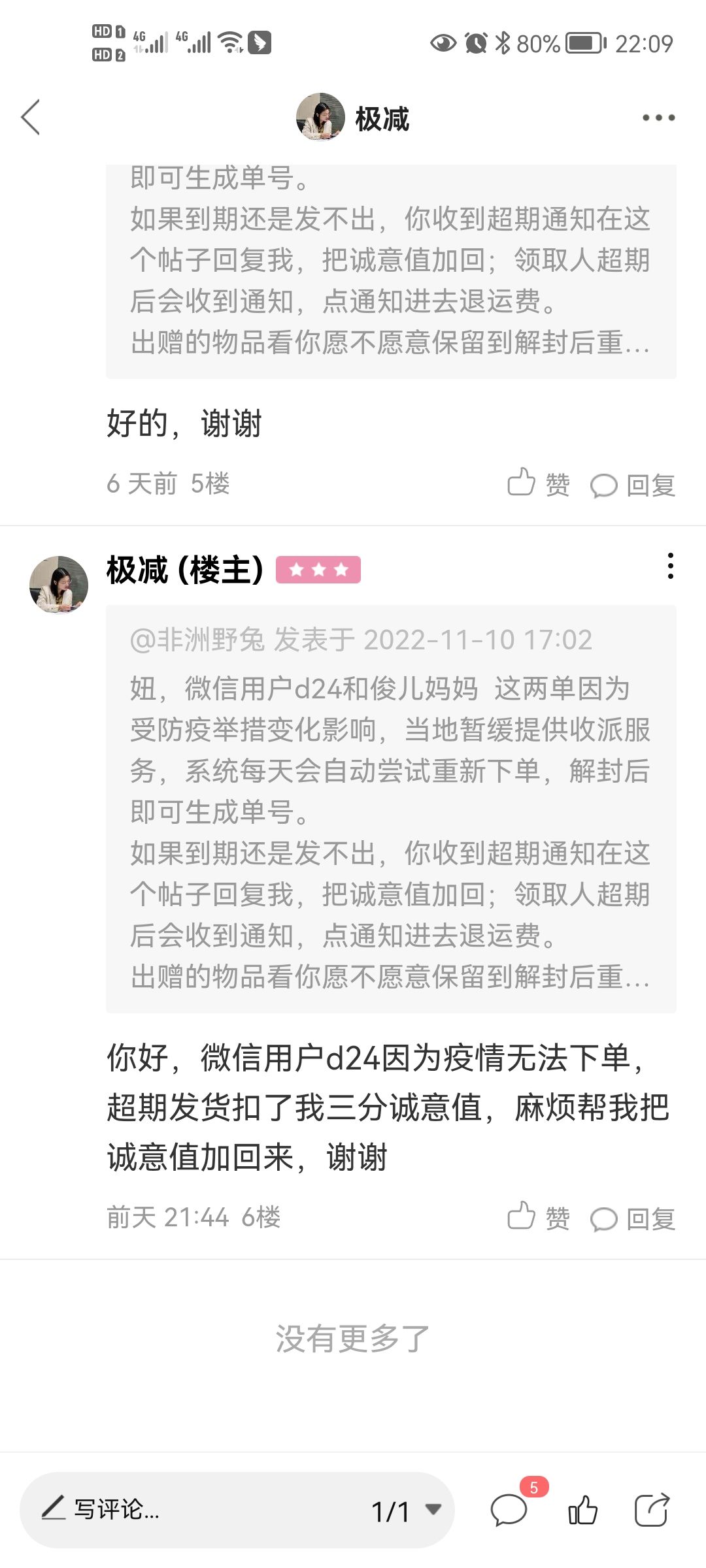
Task: Open the three-dot menu in header
Action: pos(658,118)
